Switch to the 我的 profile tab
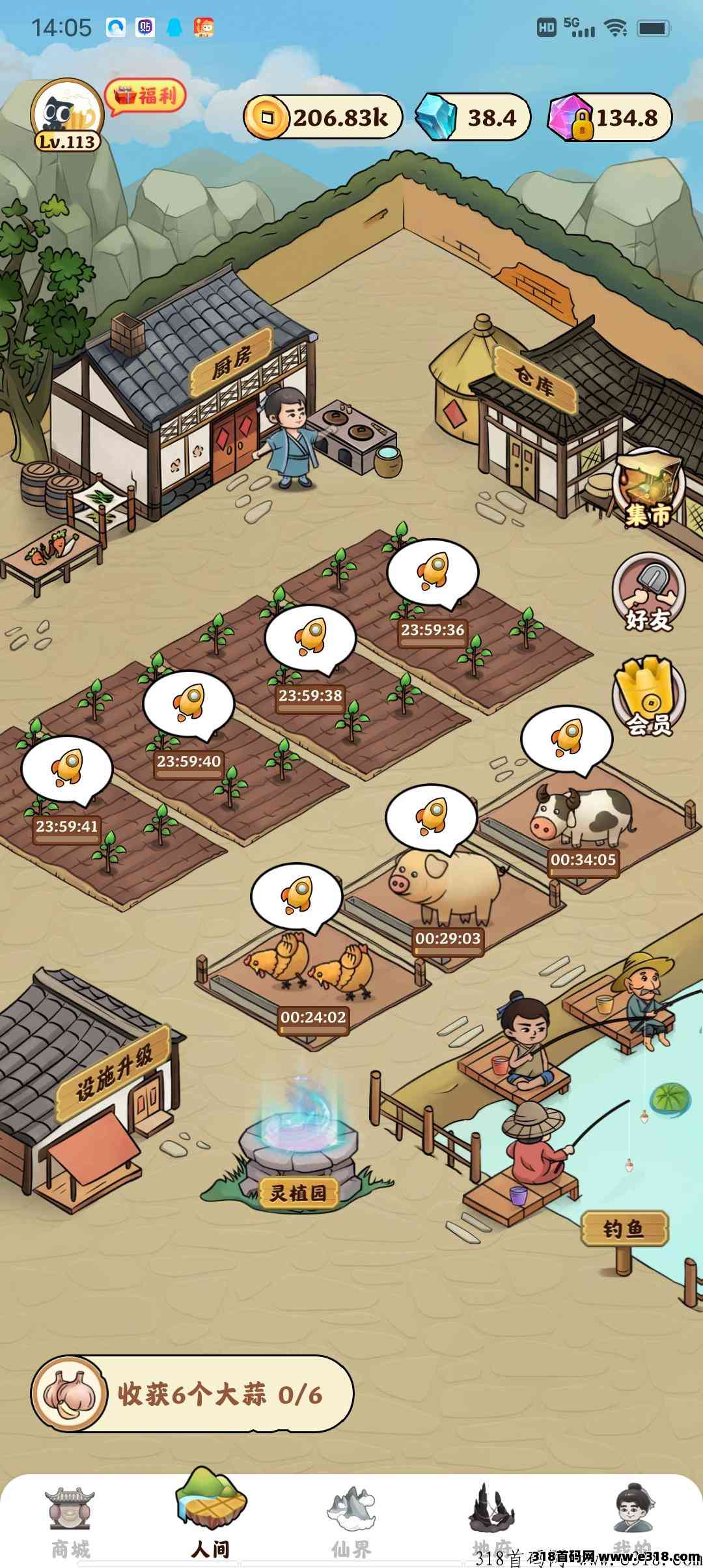 pos(633,1515)
